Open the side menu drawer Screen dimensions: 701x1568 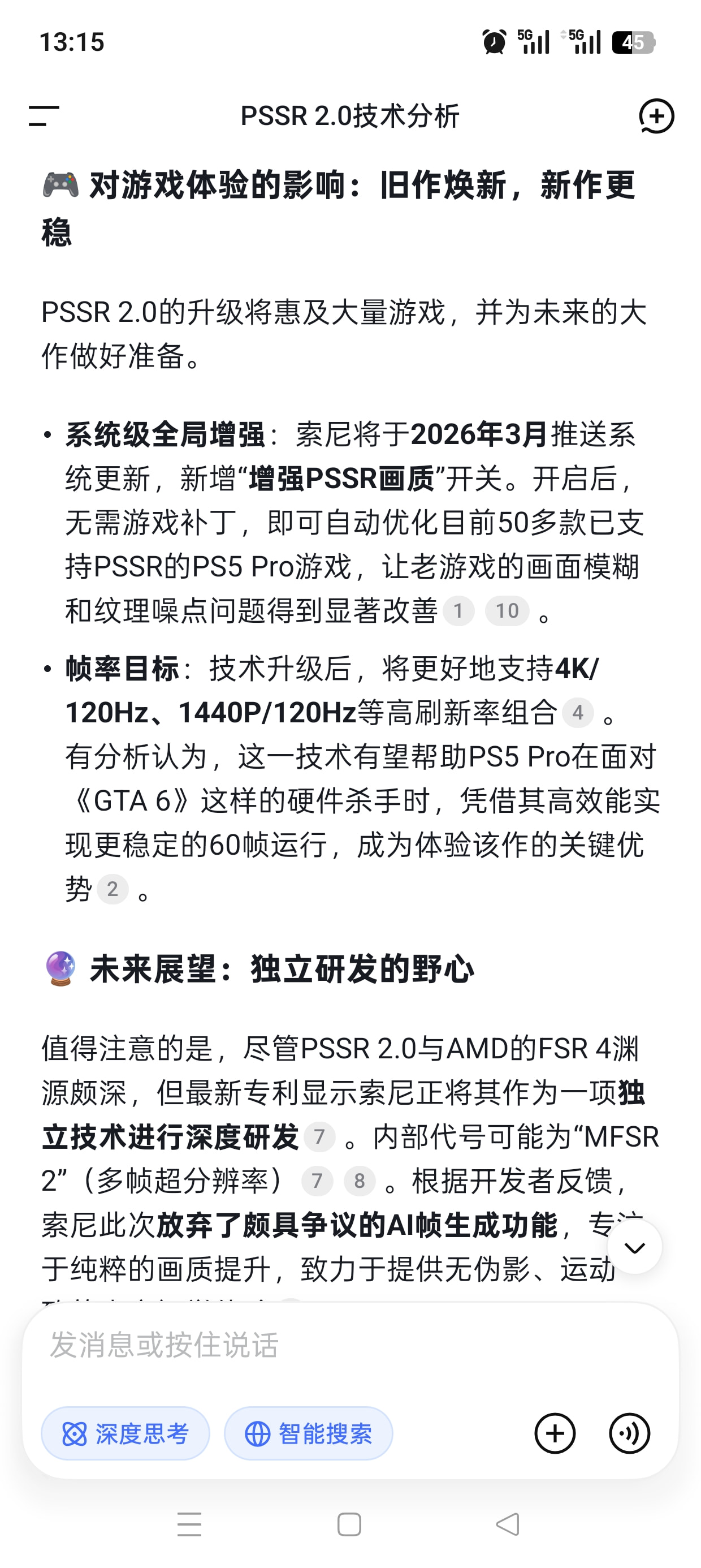pos(44,115)
